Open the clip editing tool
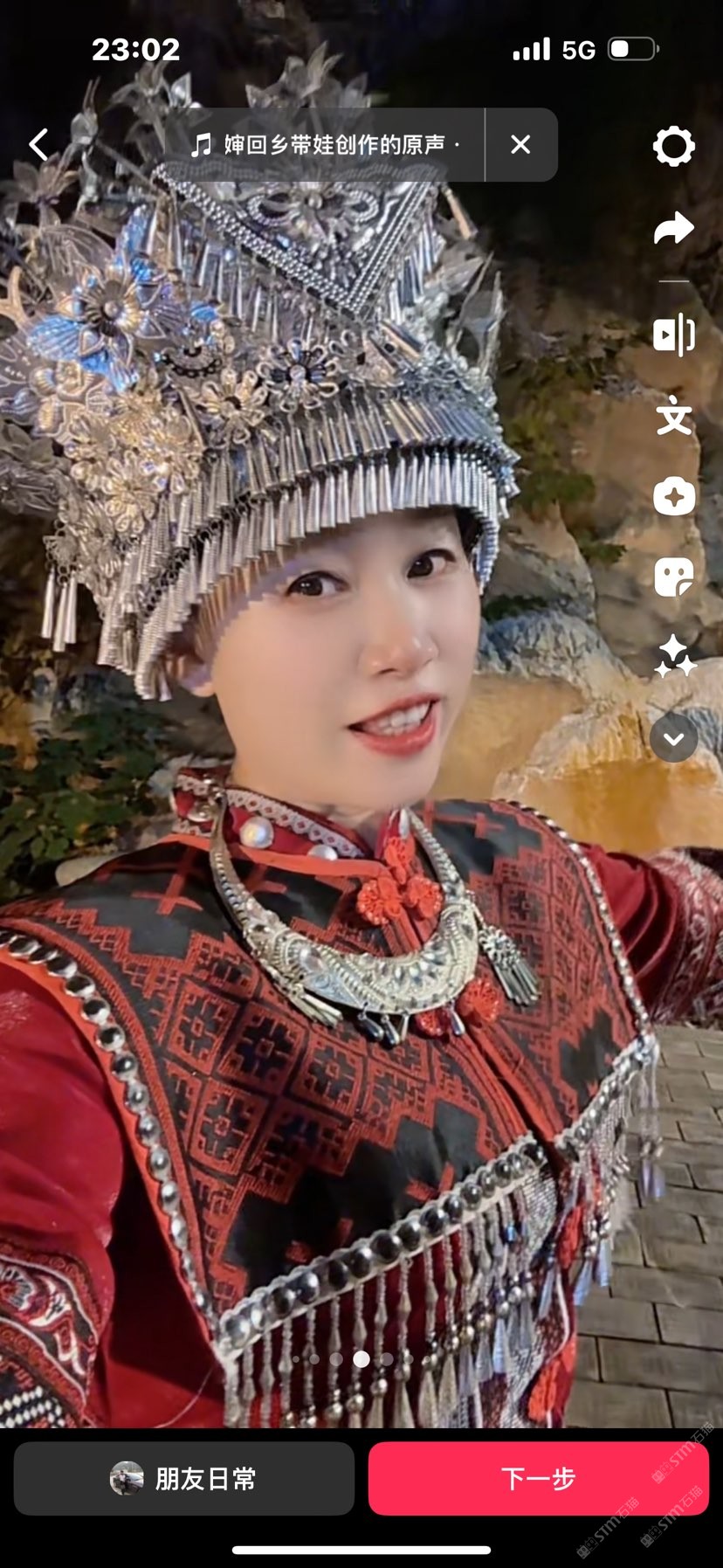The width and height of the screenshot is (723, 1568). pos(673,334)
